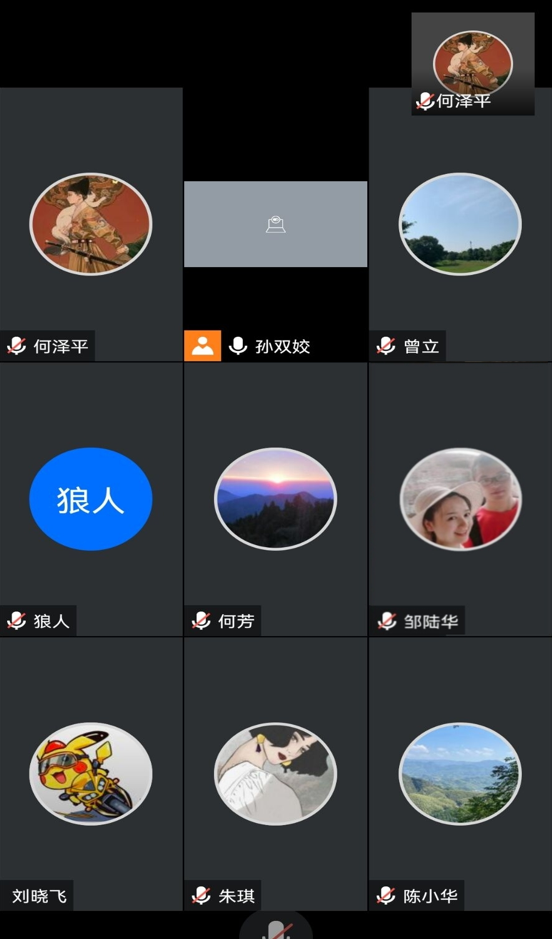Open 邹陆华's participant tile

click(x=460, y=499)
